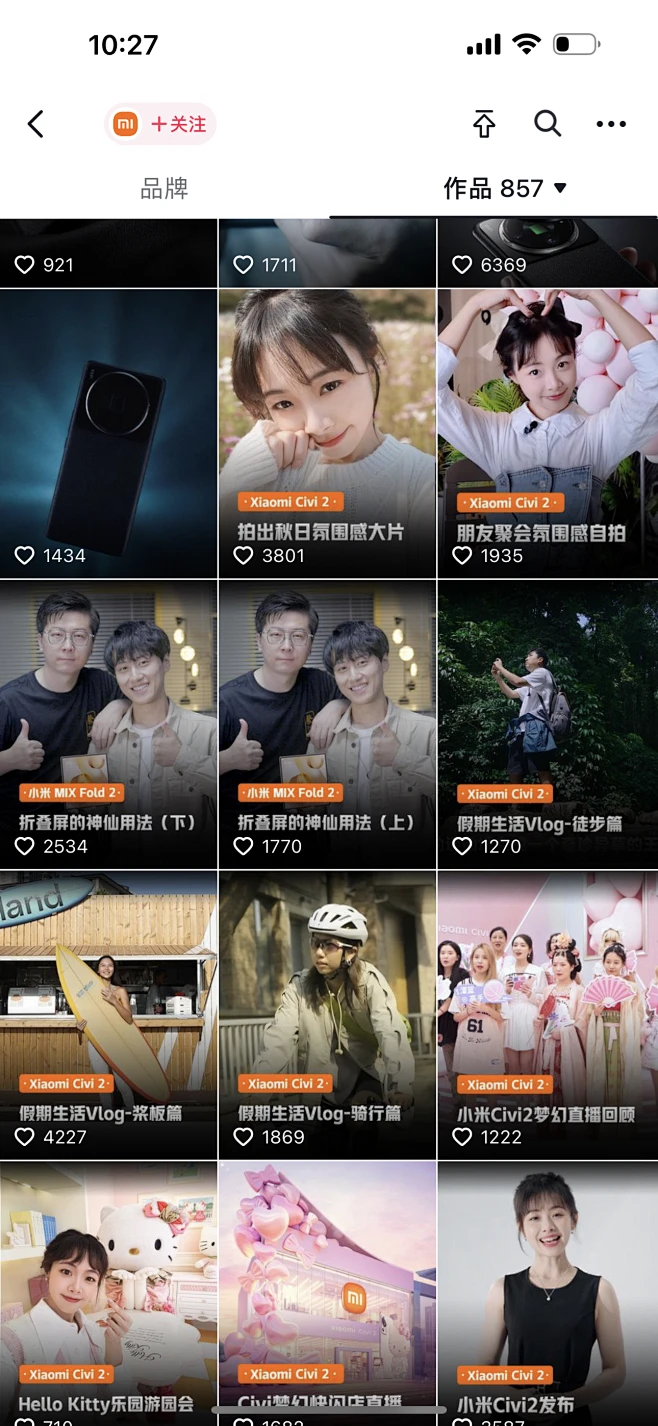
Task: Watch 折叠屏的神仙用法（上）
Action: click(327, 724)
